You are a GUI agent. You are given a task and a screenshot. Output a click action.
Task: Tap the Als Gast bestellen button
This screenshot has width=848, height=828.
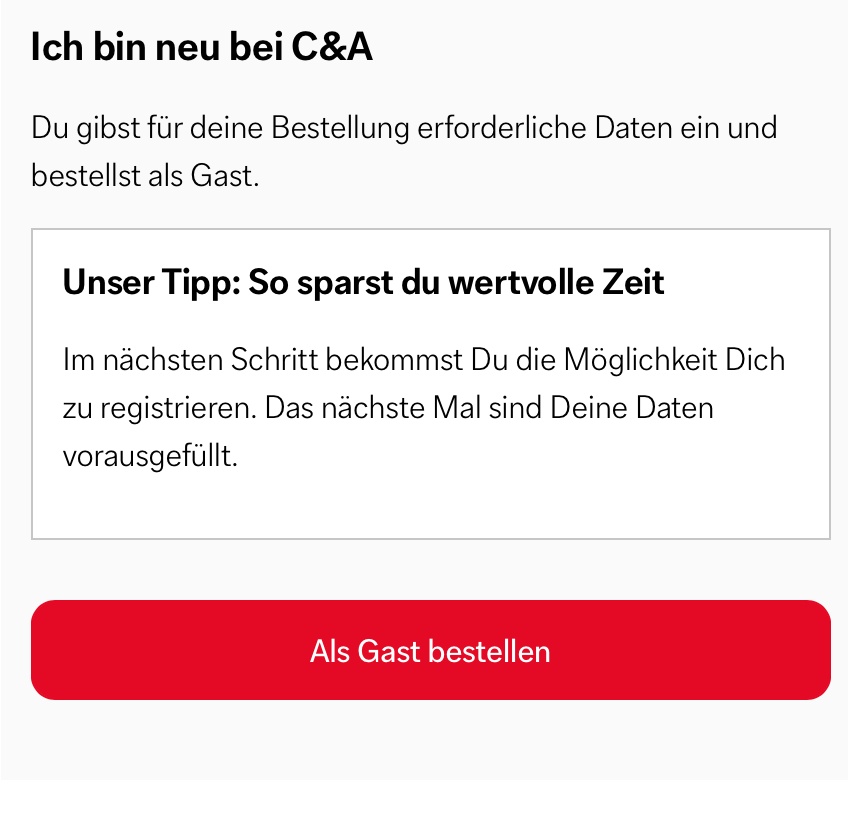click(430, 650)
